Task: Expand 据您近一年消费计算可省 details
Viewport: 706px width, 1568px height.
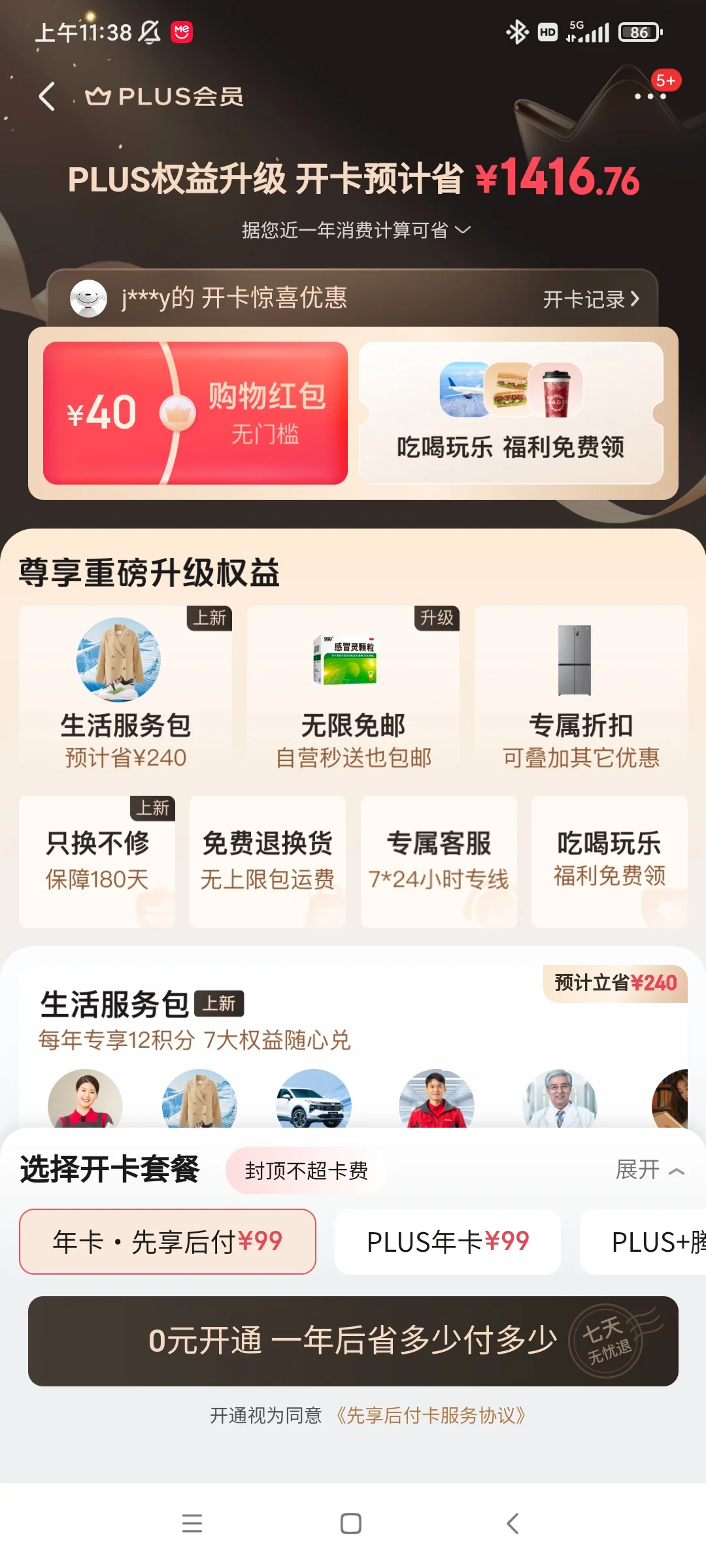Action: coord(356,230)
